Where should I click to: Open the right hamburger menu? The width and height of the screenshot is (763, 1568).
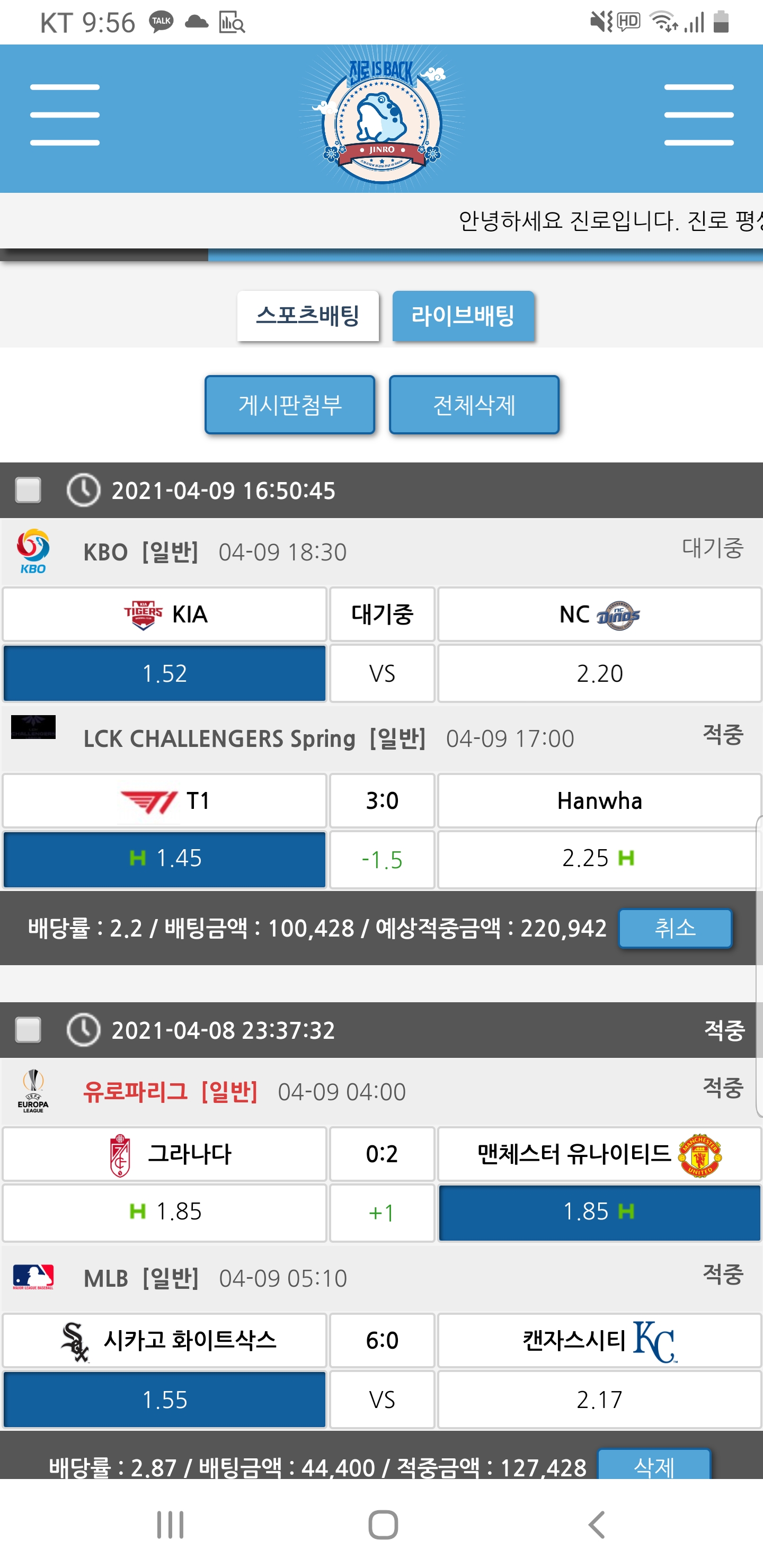[x=698, y=115]
